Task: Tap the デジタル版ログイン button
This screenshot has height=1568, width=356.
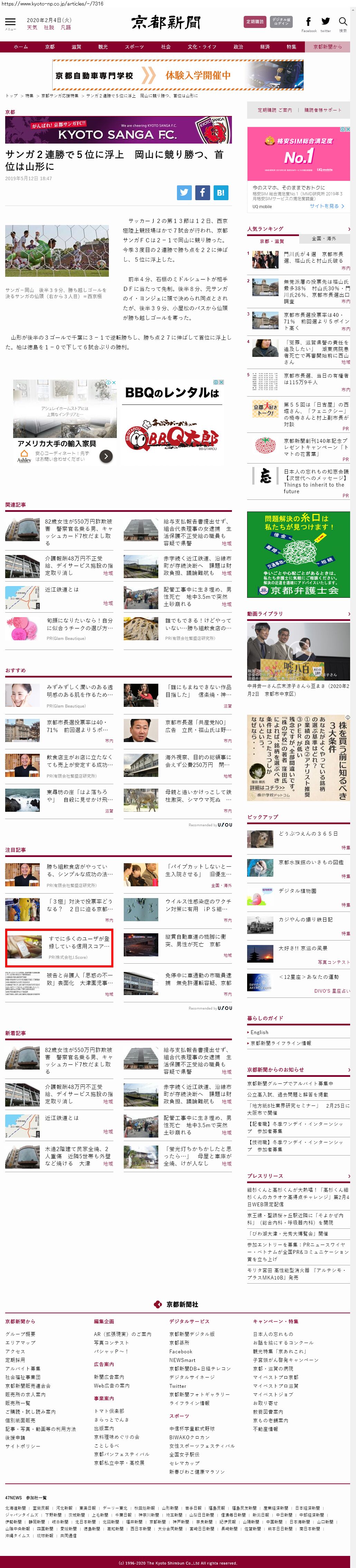Action: pyautogui.click(x=281, y=22)
